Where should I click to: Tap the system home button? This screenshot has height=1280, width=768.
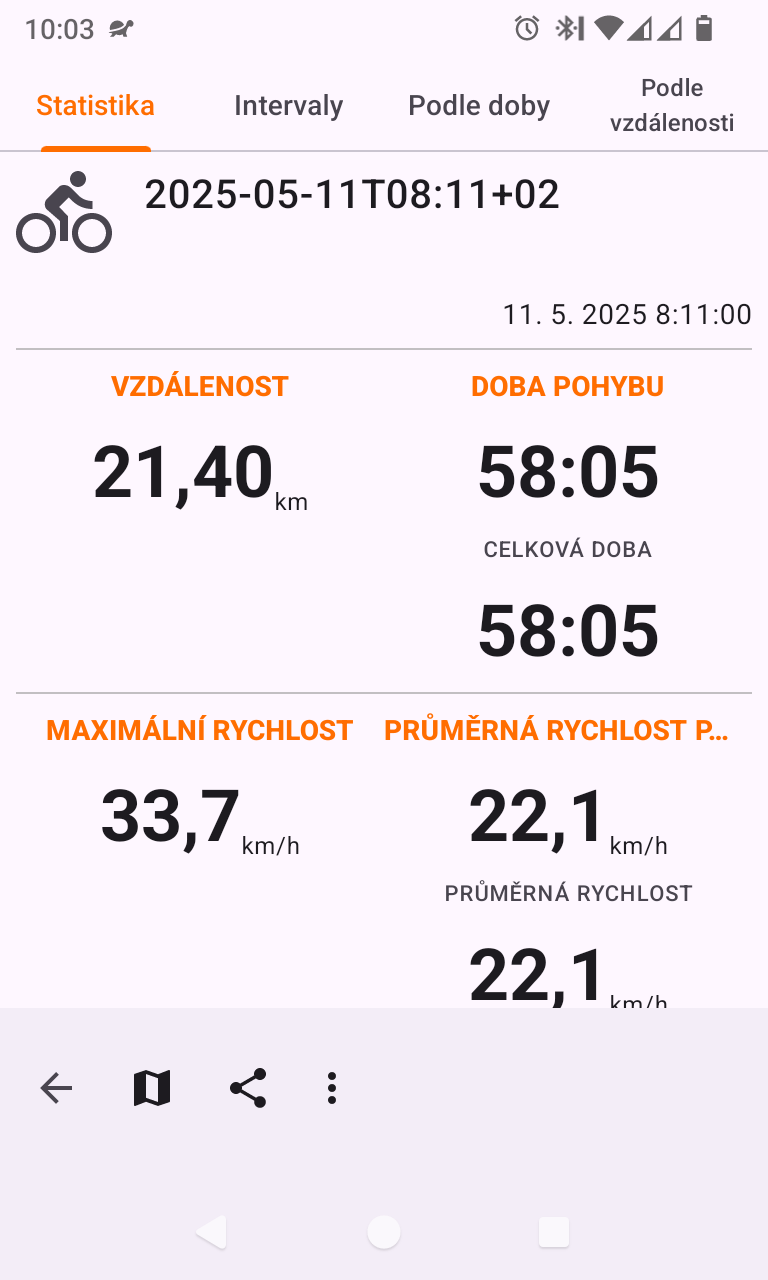click(x=384, y=1232)
